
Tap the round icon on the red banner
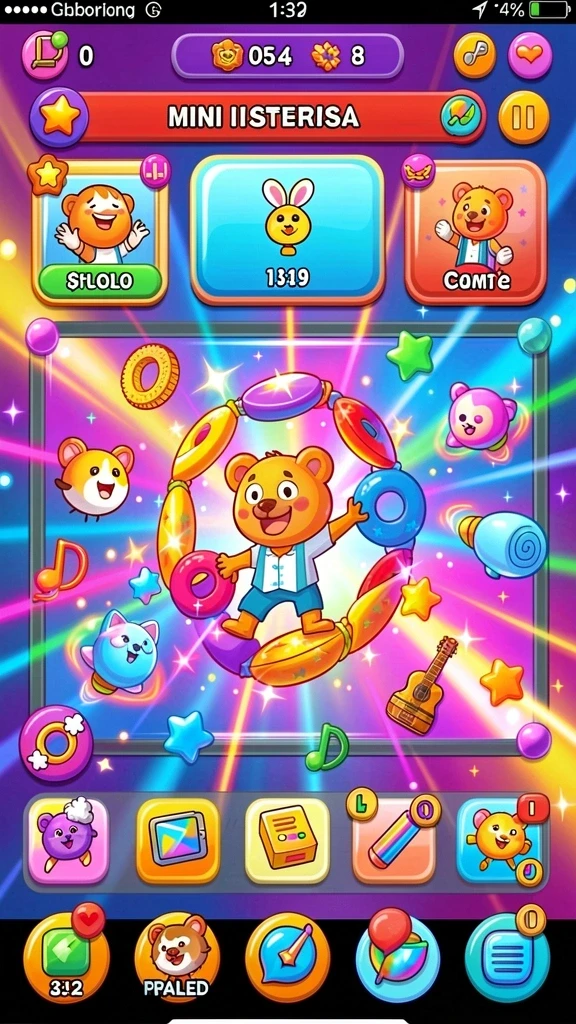pyautogui.click(x=462, y=116)
